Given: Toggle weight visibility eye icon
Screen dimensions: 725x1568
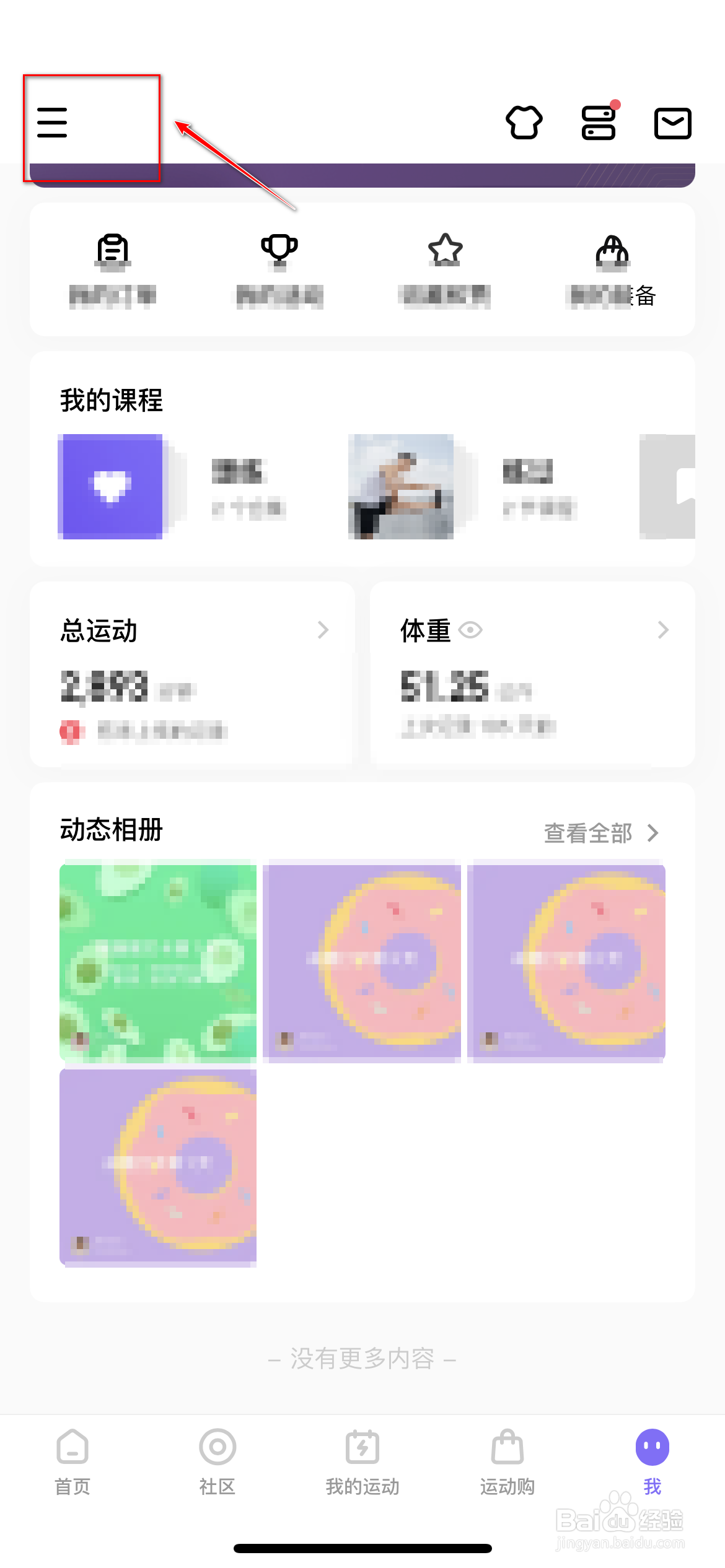Looking at the screenshot, I should (x=470, y=630).
